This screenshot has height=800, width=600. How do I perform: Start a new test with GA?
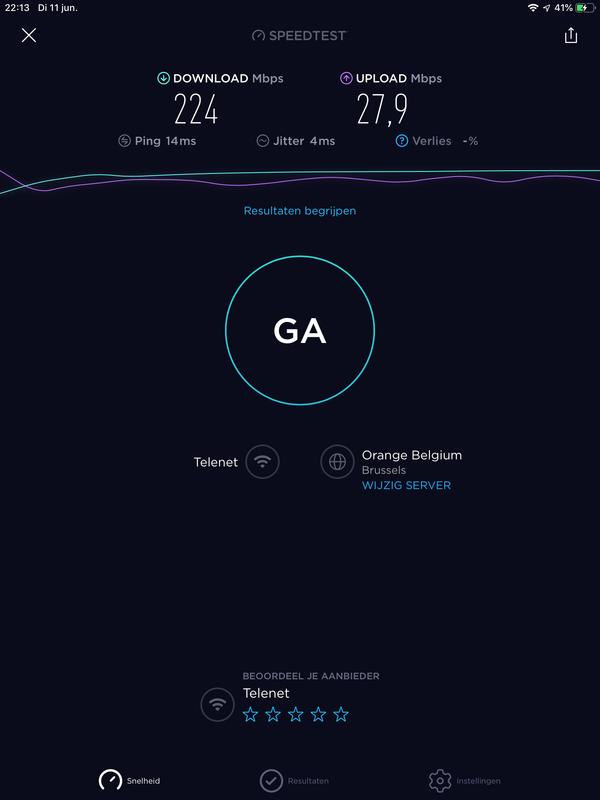pyautogui.click(x=300, y=332)
